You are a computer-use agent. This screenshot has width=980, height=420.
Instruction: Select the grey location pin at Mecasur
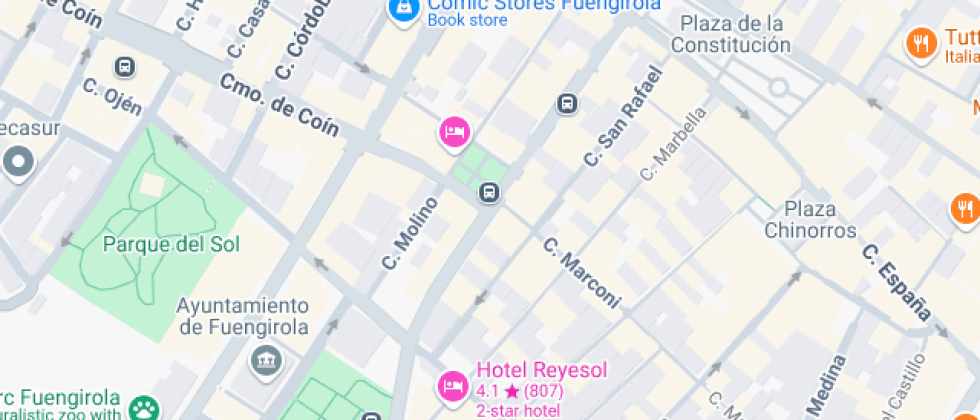tap(18, 161)
